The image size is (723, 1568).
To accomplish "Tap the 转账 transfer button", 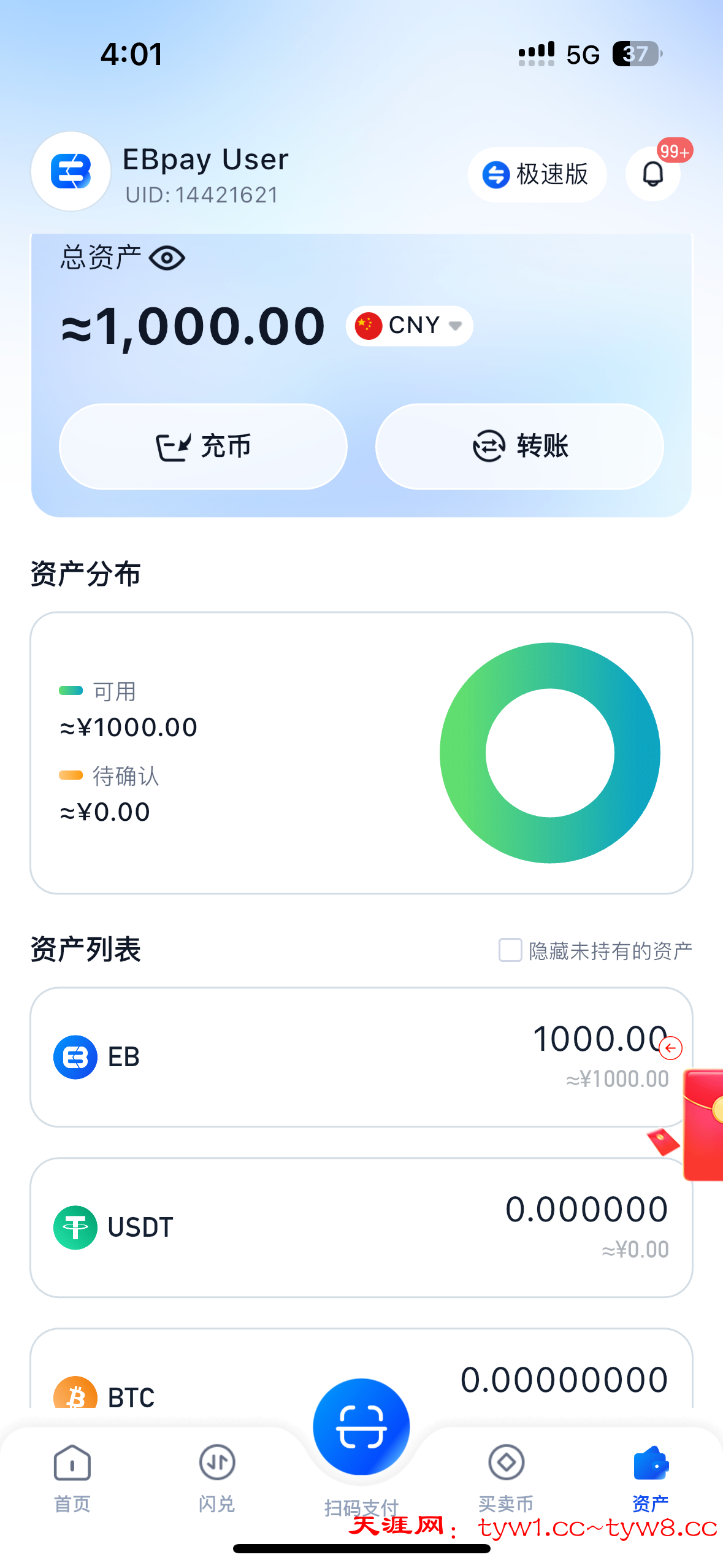I will click(519, 446).
